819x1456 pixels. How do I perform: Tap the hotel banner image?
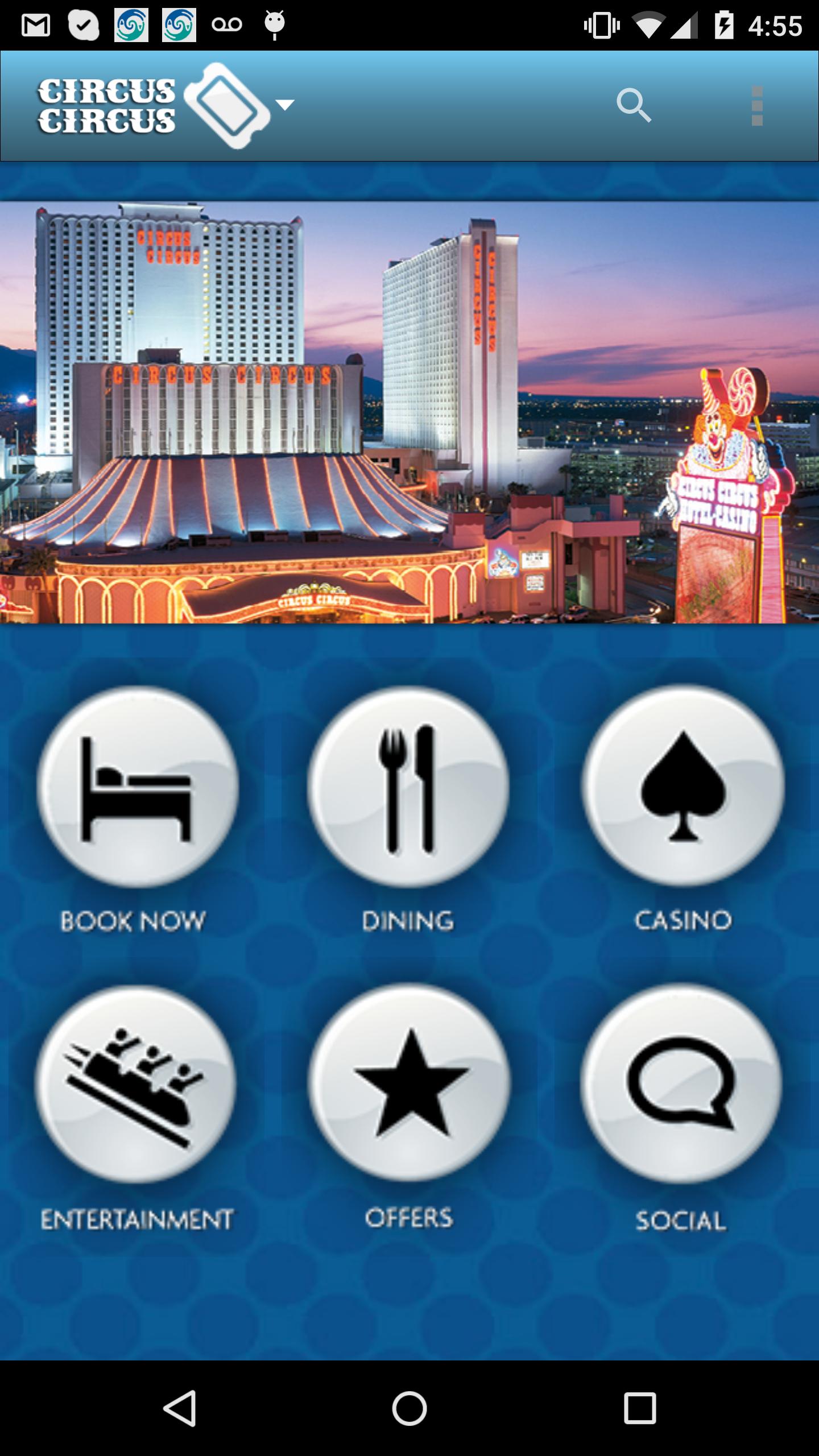point(409,412)
